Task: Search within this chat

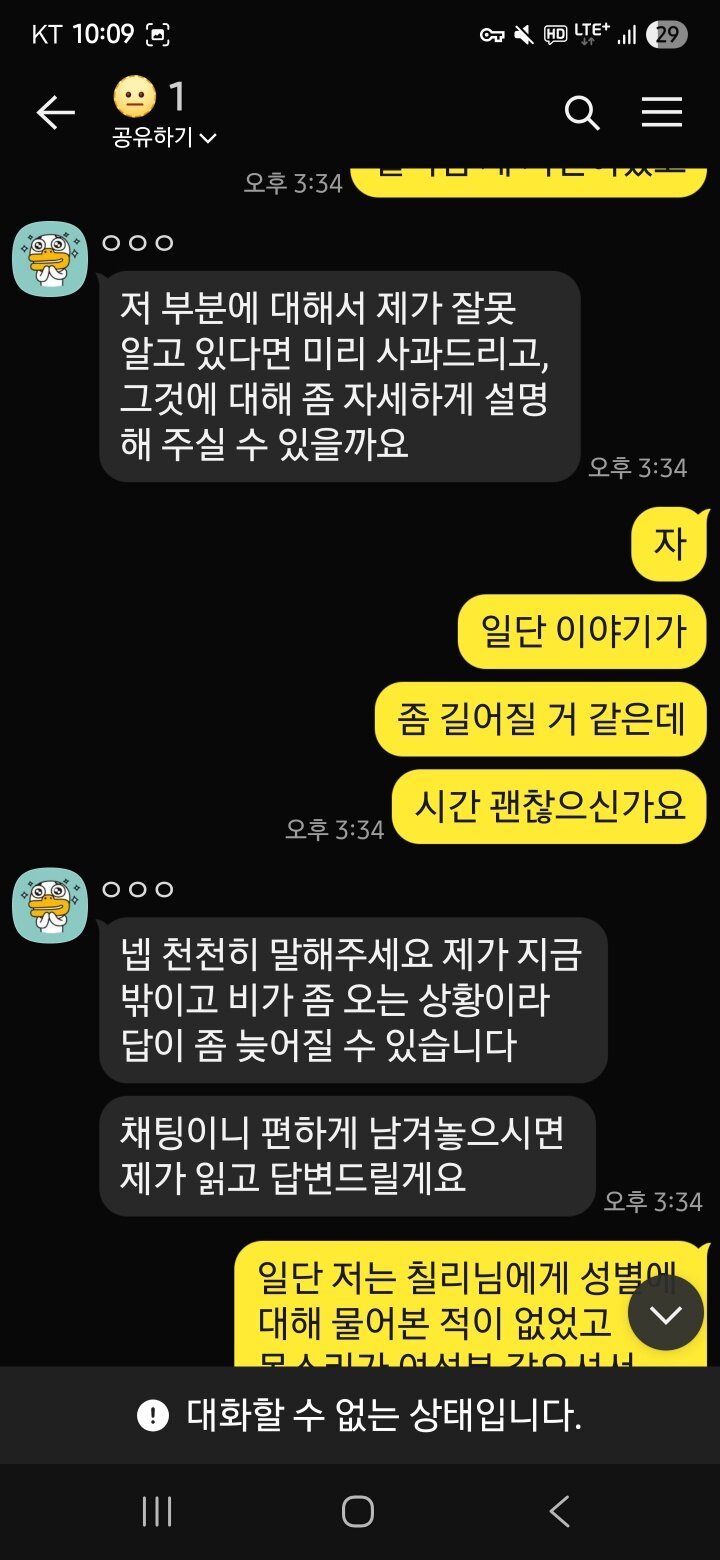Action: pos(582,113)
